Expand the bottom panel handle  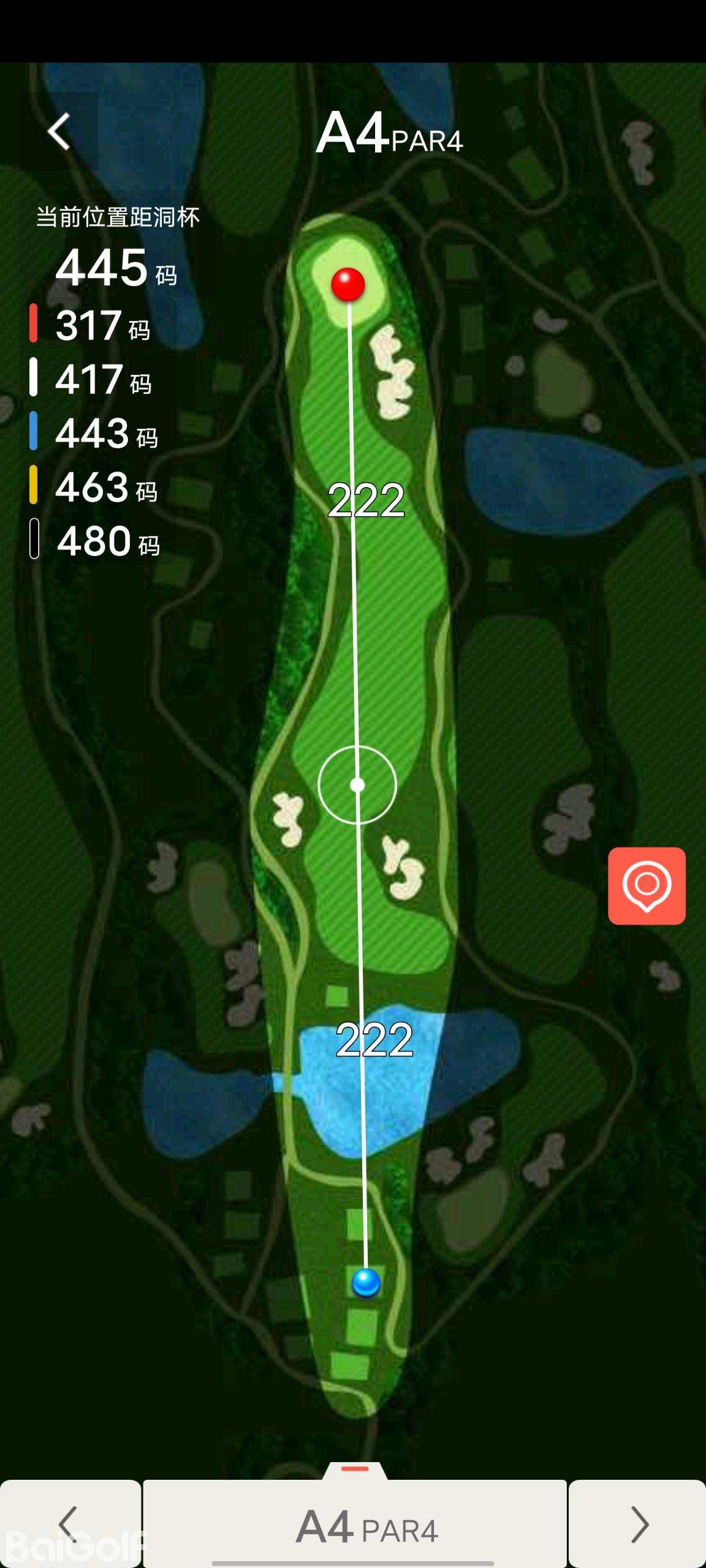click(355, 1469)
